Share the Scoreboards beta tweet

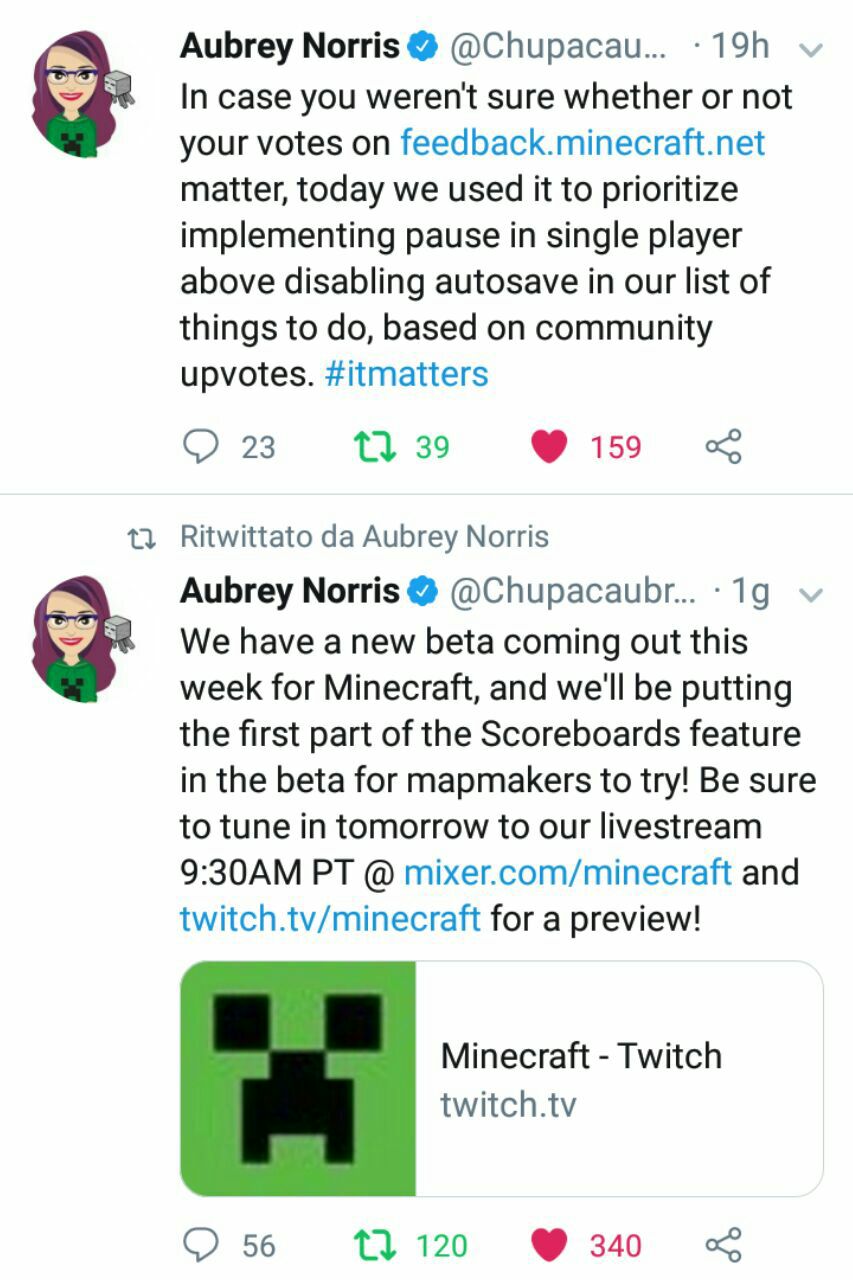[x=724, y=1245]
